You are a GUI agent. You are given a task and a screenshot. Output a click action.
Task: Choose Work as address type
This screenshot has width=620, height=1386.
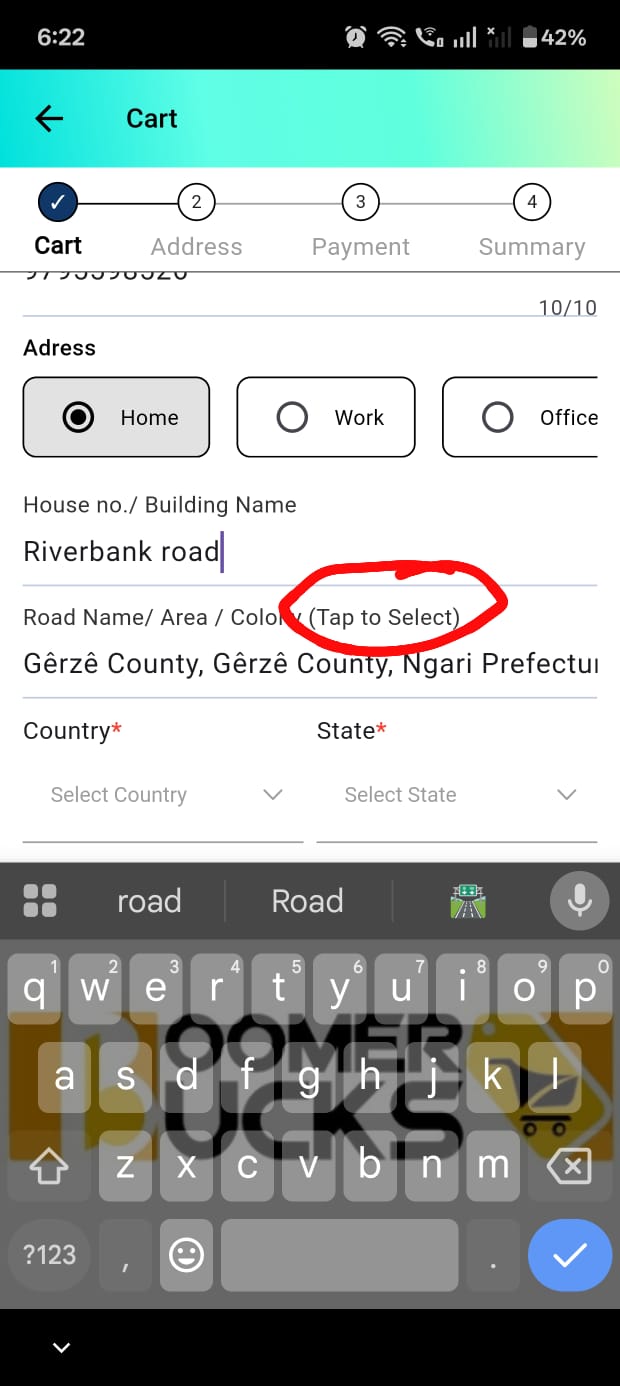[x=325, y=417]
